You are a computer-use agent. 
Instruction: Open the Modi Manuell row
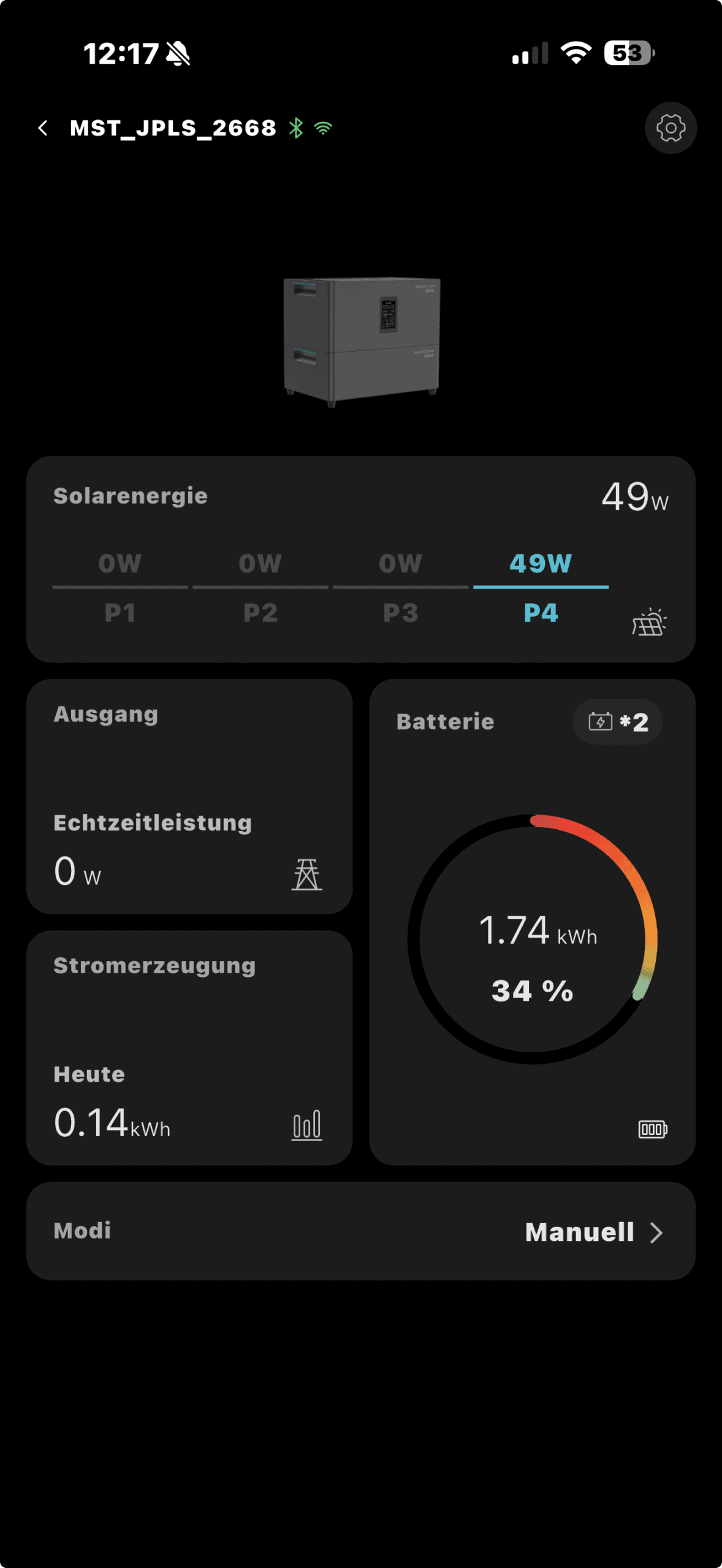coord(360,1231)
